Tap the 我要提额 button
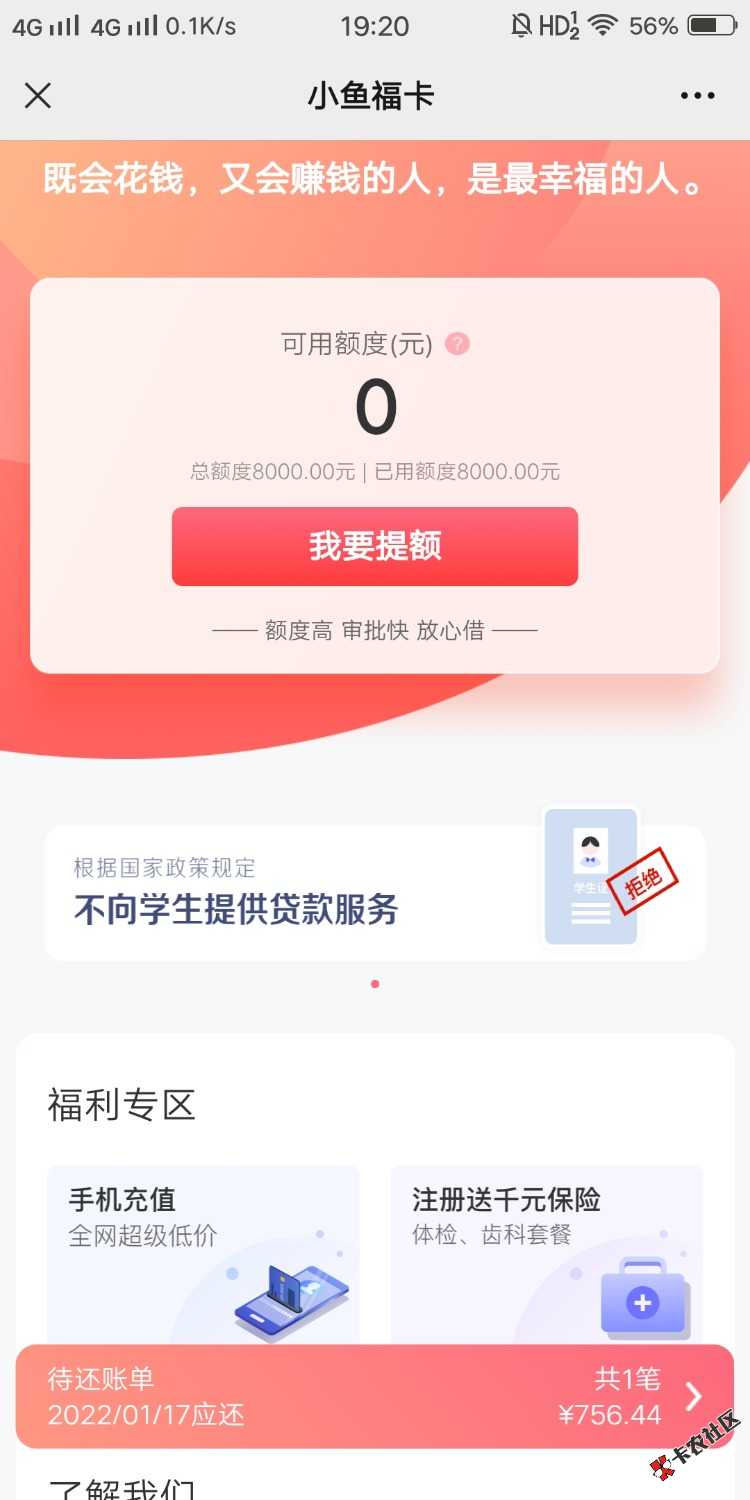750x1500 pixels. (375, 546)
